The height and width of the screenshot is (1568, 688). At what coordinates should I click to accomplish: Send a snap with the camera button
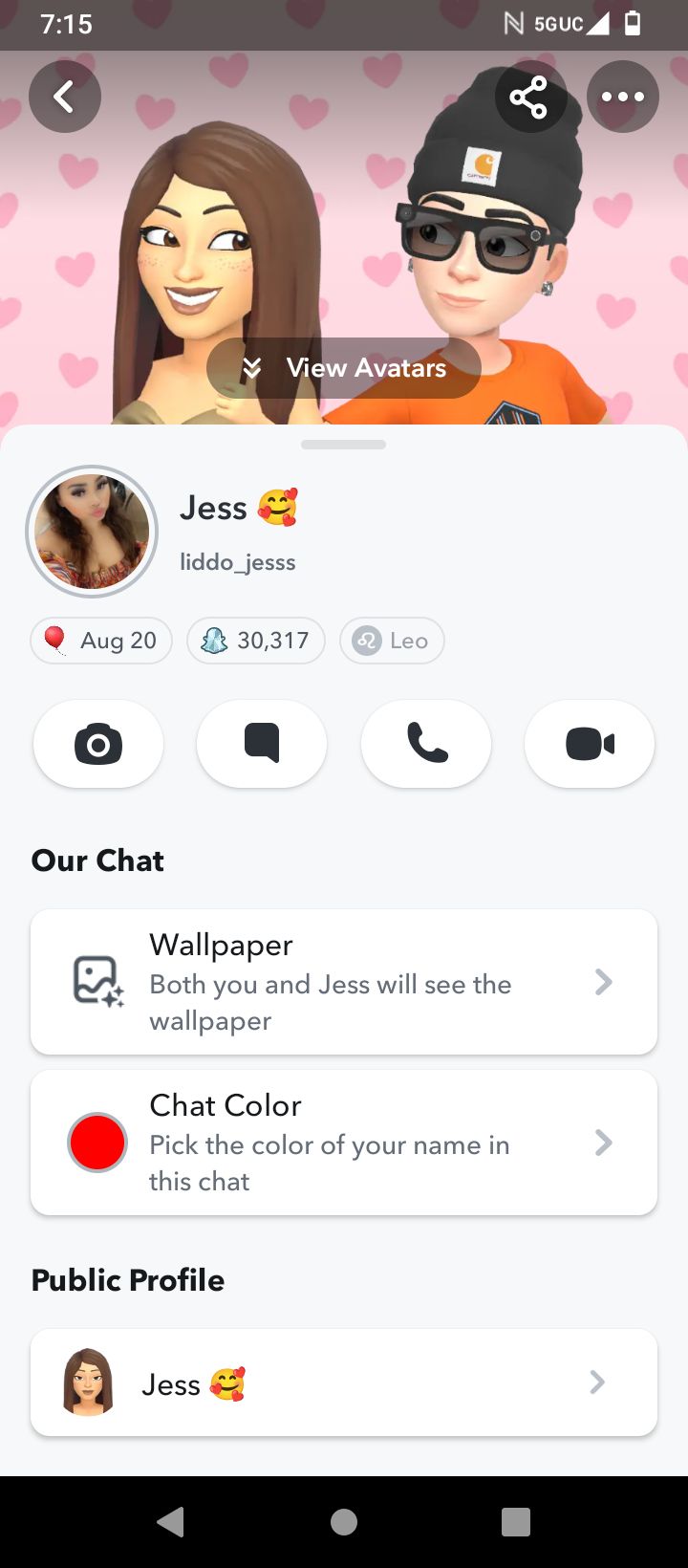[x=98, y=744]
